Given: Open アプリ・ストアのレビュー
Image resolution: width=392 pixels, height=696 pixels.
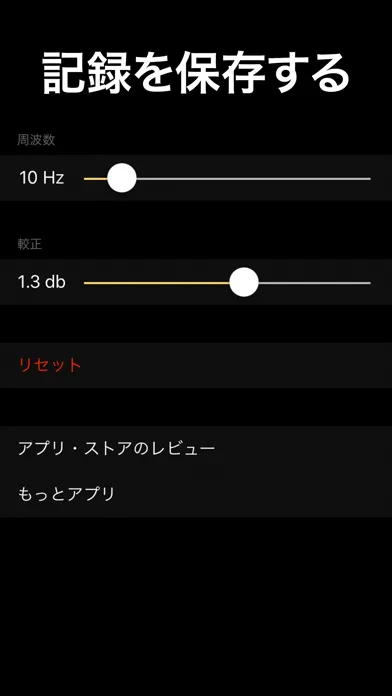Looking at the screenshot, I should [196, 449].
